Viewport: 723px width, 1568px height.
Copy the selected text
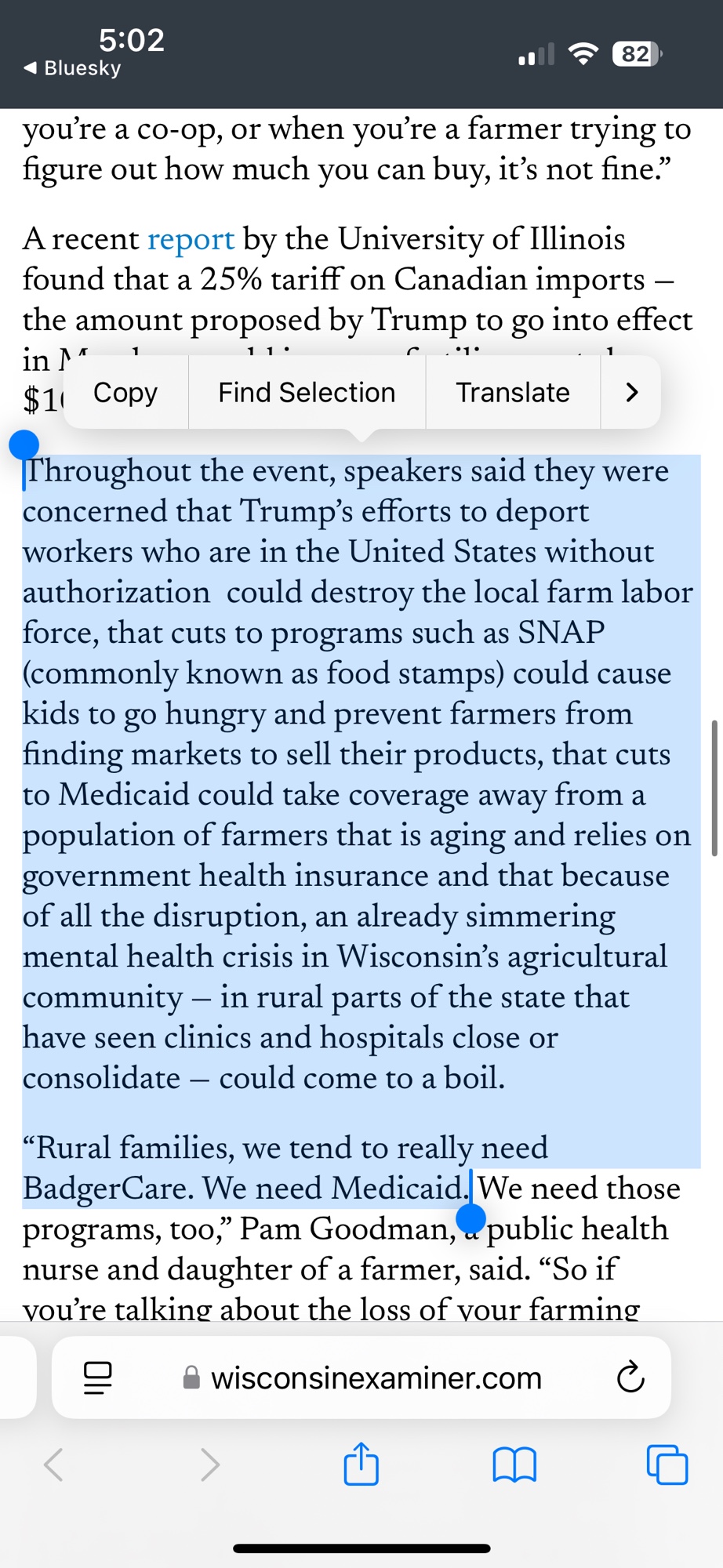(x=125, y=392)
